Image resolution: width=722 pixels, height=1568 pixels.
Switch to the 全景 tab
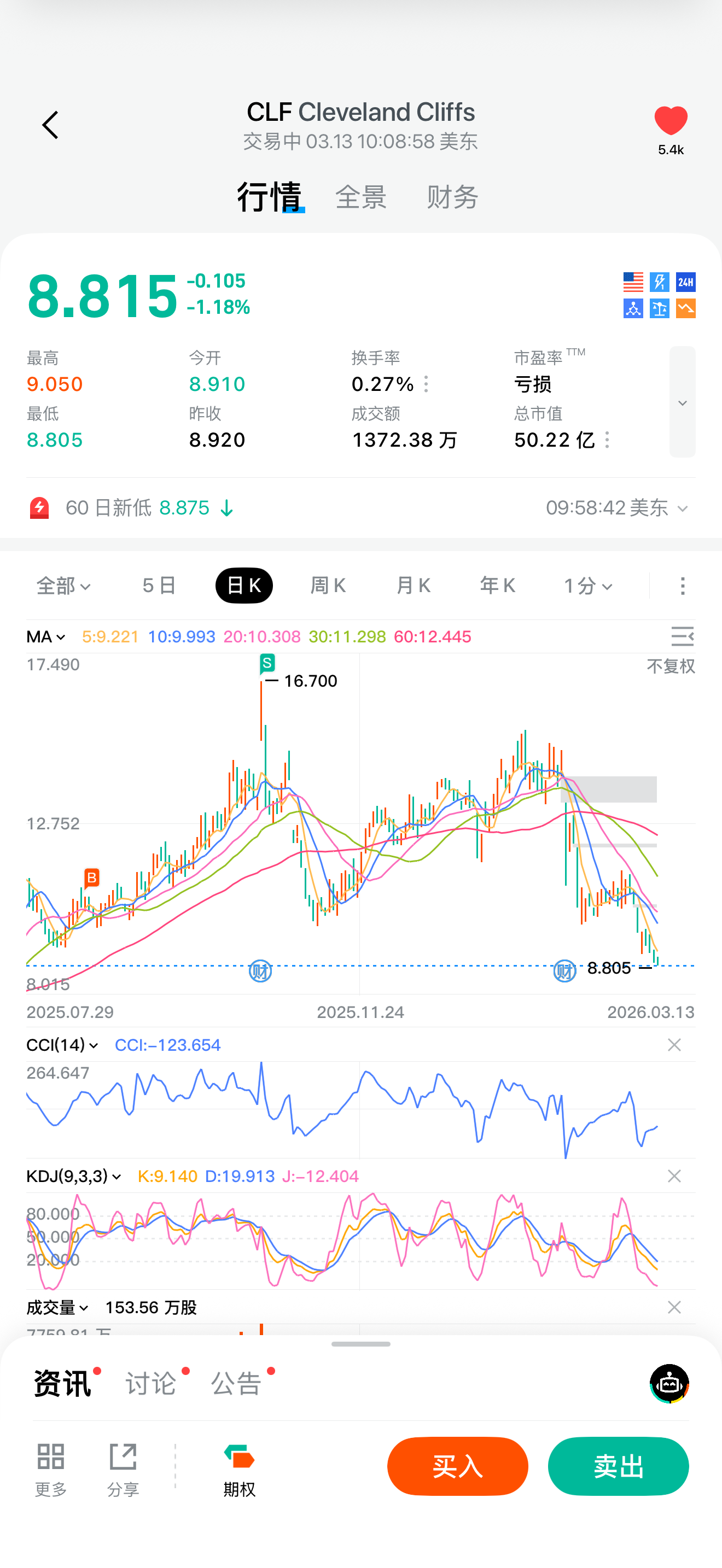360,197
